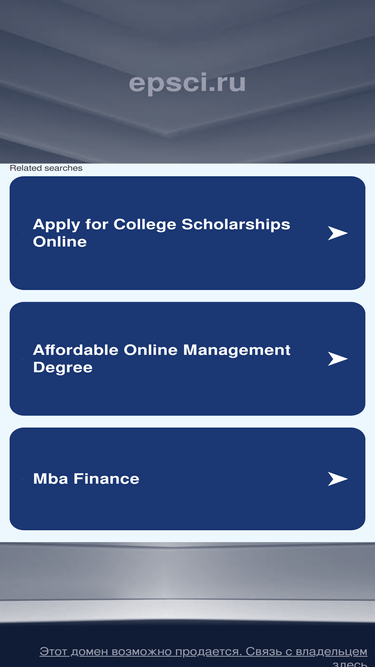
Task: Select Affordable Online Management Degree result
Action: point(187,359)
